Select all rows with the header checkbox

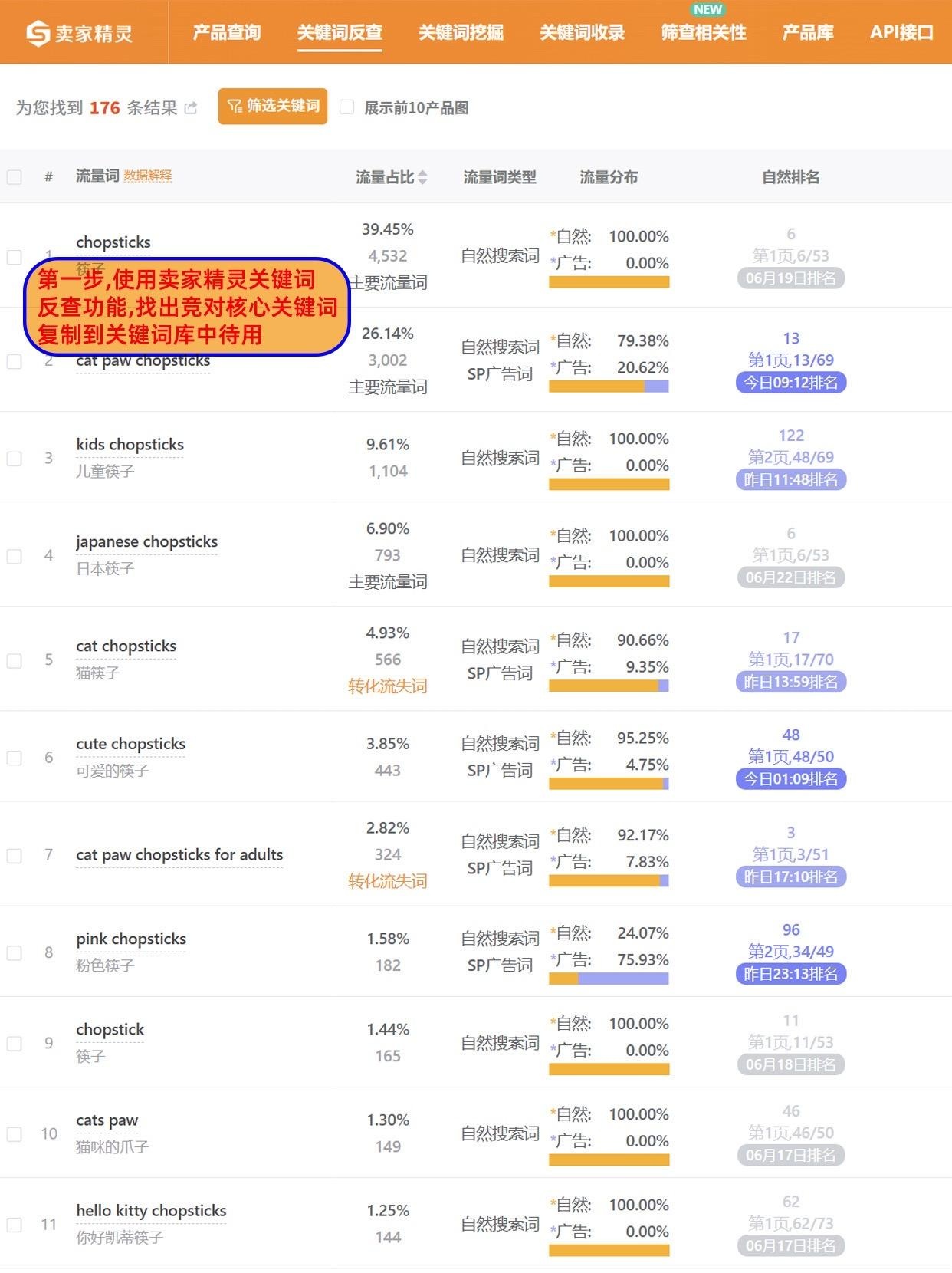point(14,177)
